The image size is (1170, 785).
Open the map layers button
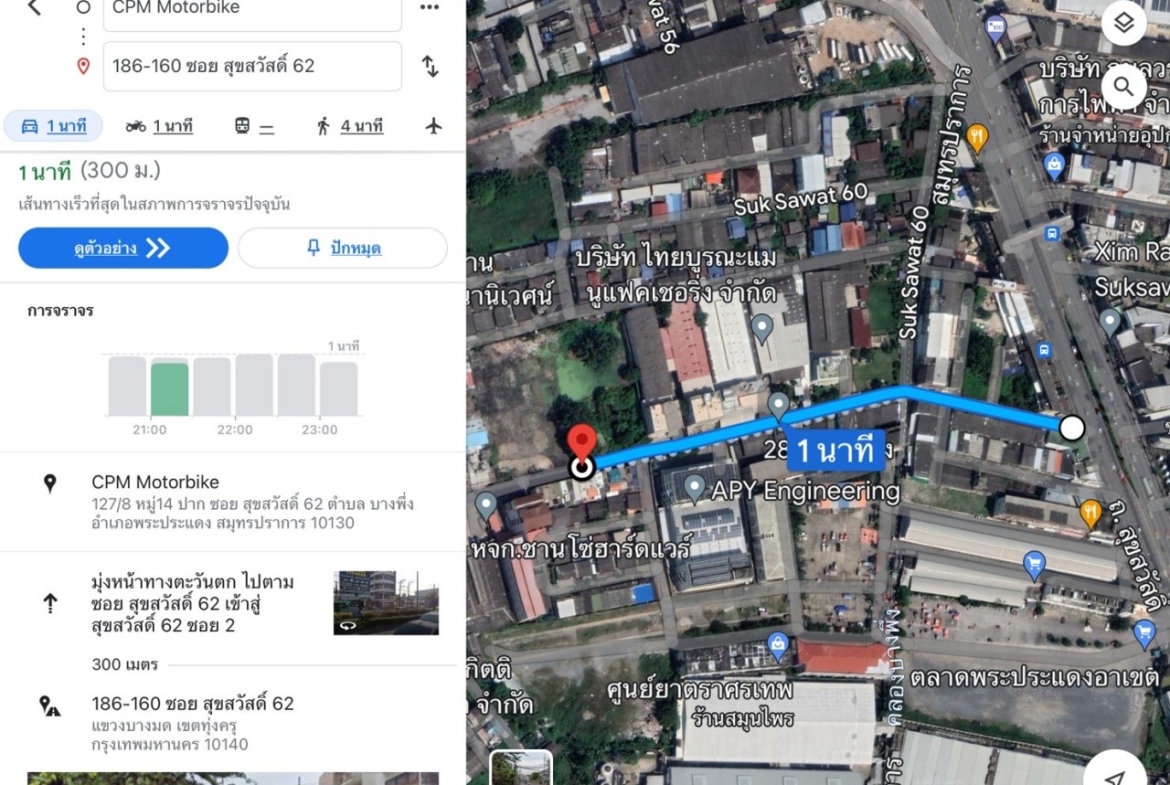(x=1124, y=23)
